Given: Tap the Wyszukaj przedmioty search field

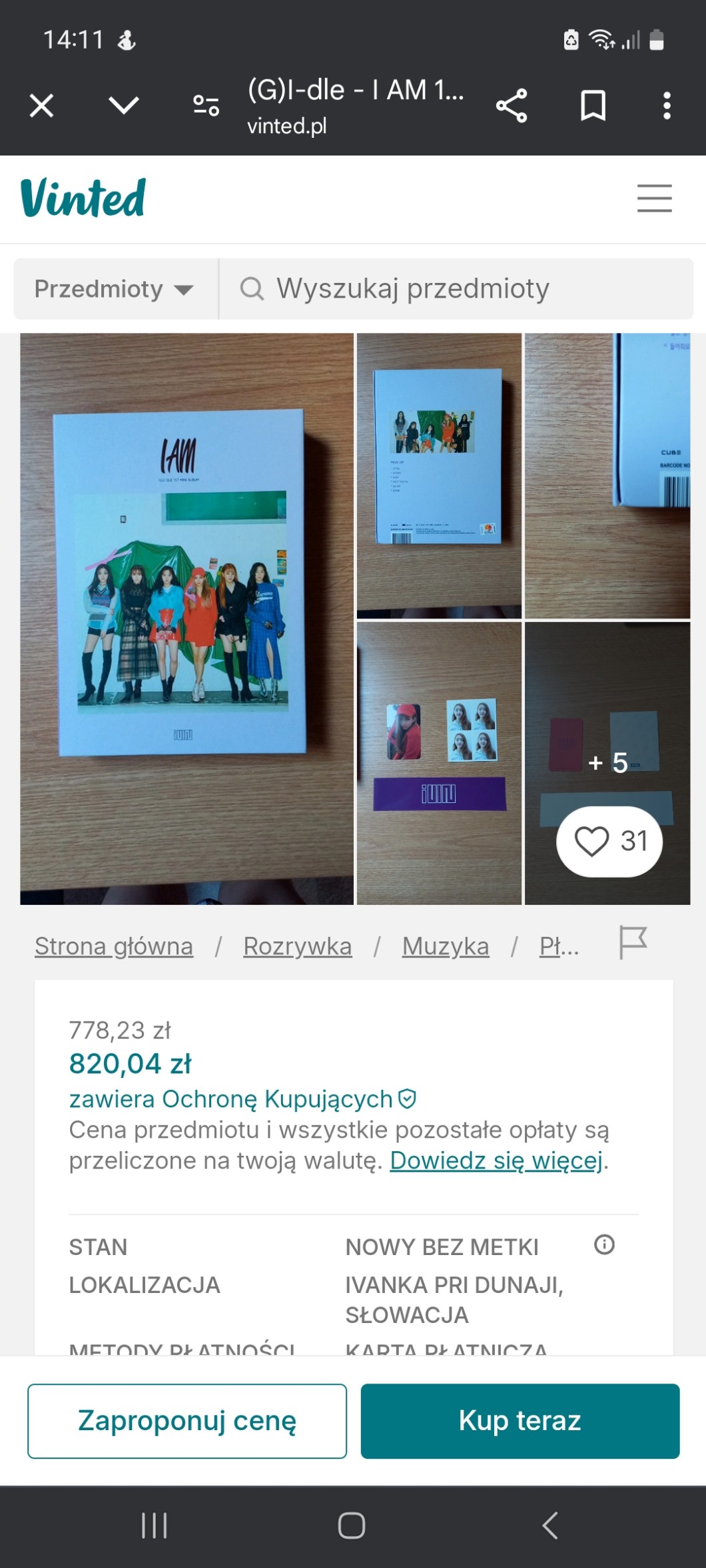Looking at the screenshot, I should coord(456,289).
